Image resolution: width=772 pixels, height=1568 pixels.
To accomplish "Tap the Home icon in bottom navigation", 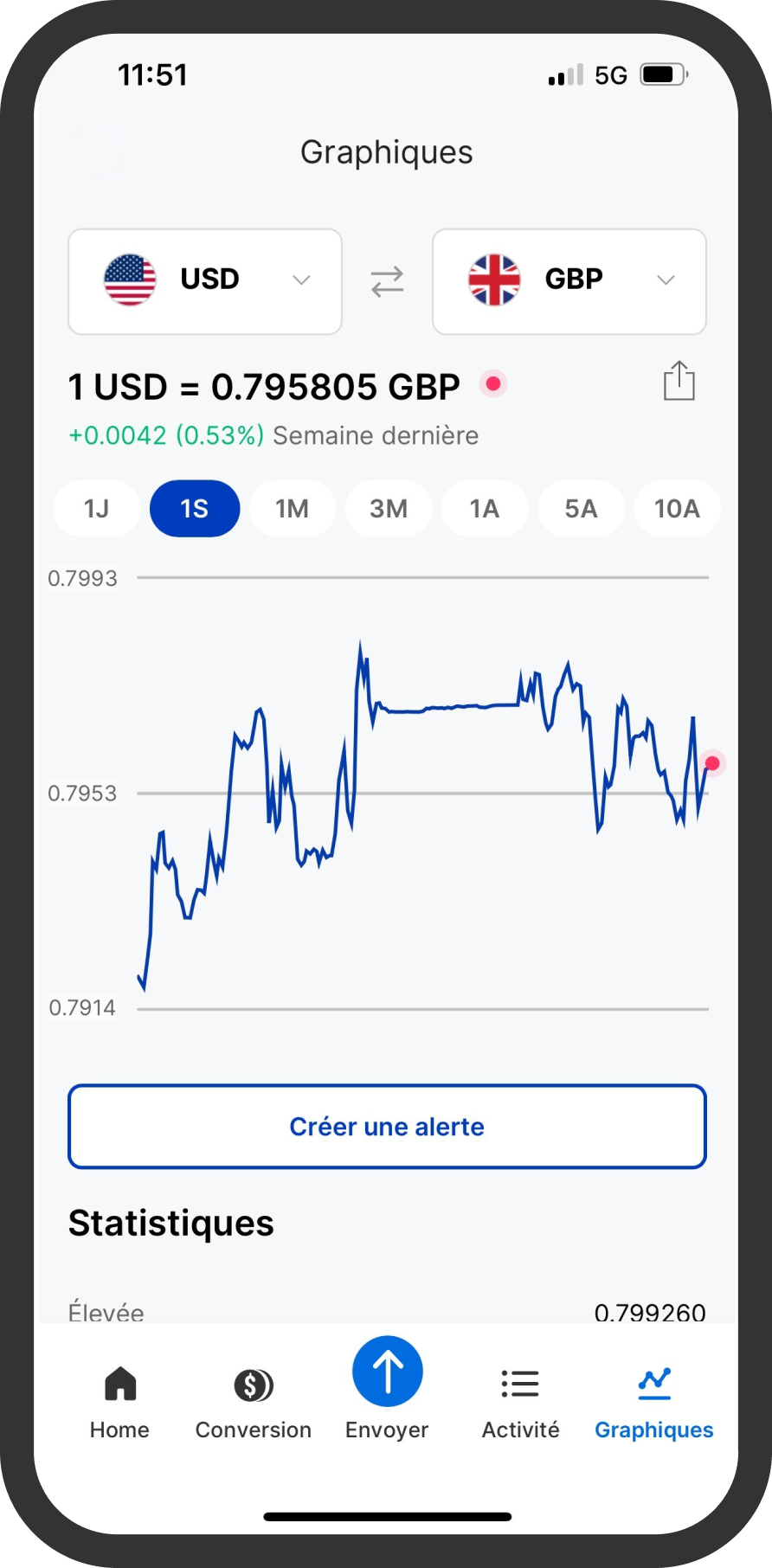I will (x=119, y=1385).
